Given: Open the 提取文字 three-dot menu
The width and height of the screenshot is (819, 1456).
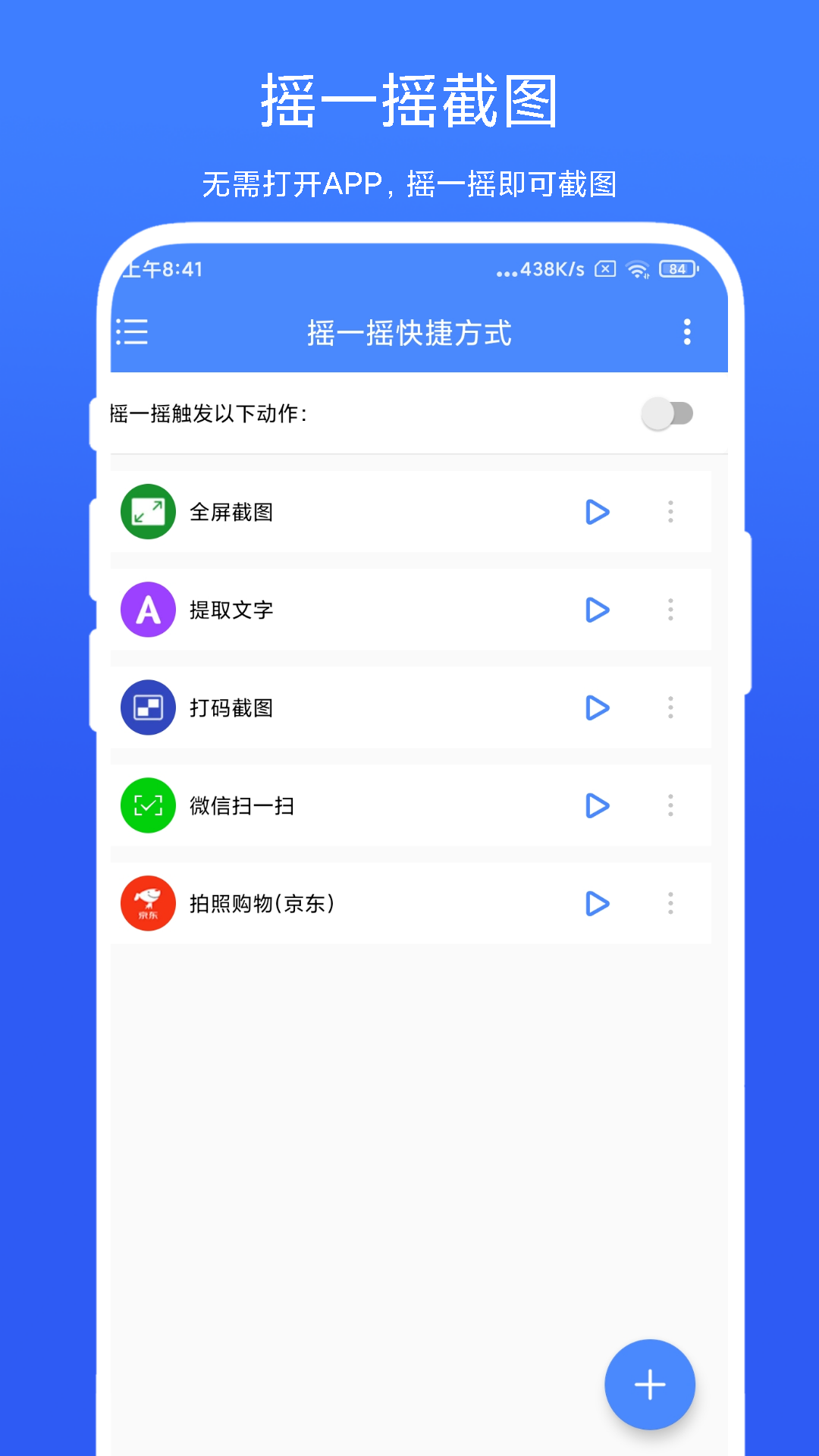Looking at the screenshot, I should point(670,609).
